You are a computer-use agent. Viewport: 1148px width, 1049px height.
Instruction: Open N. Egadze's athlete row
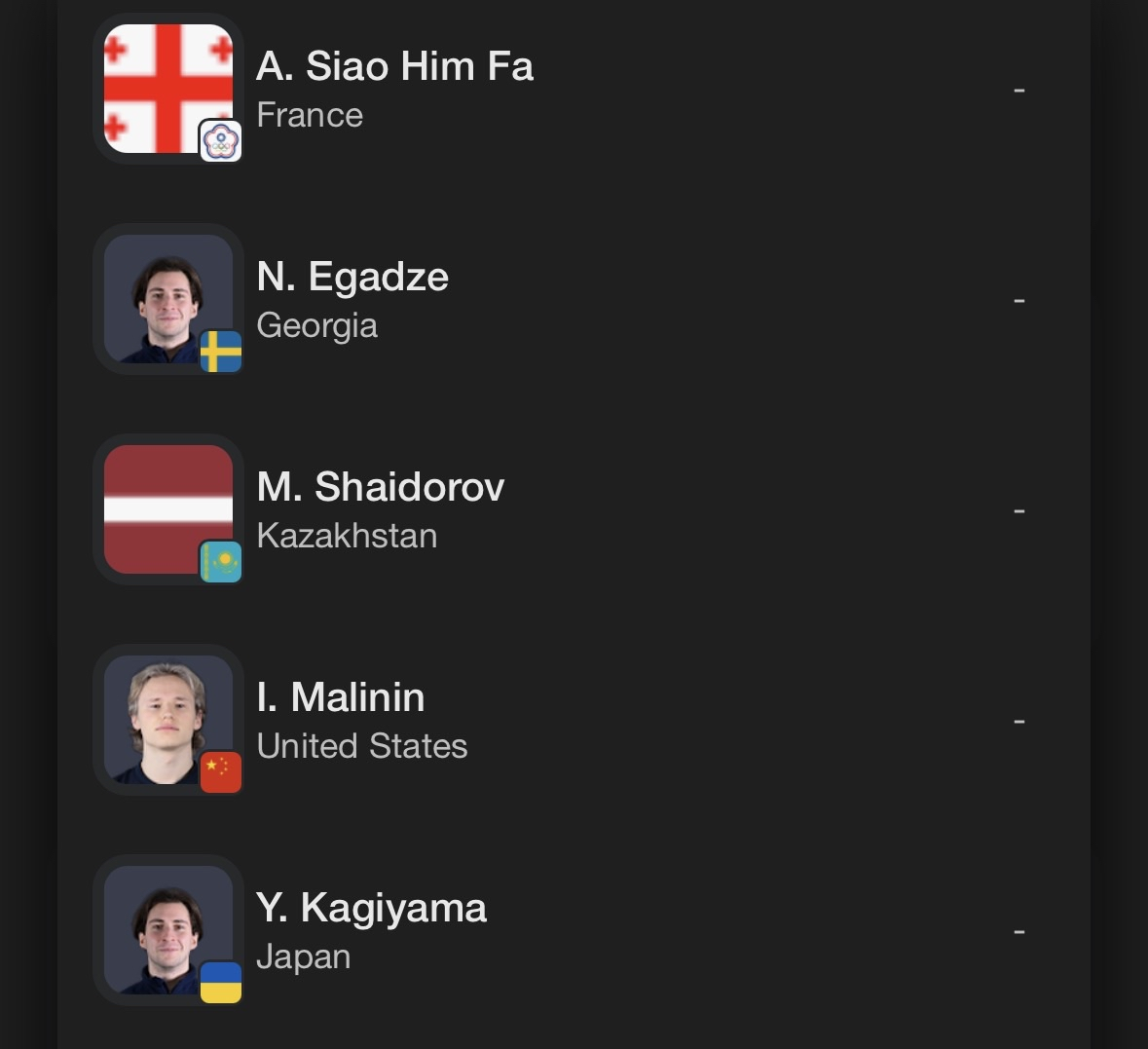click(x=352, y=299)
